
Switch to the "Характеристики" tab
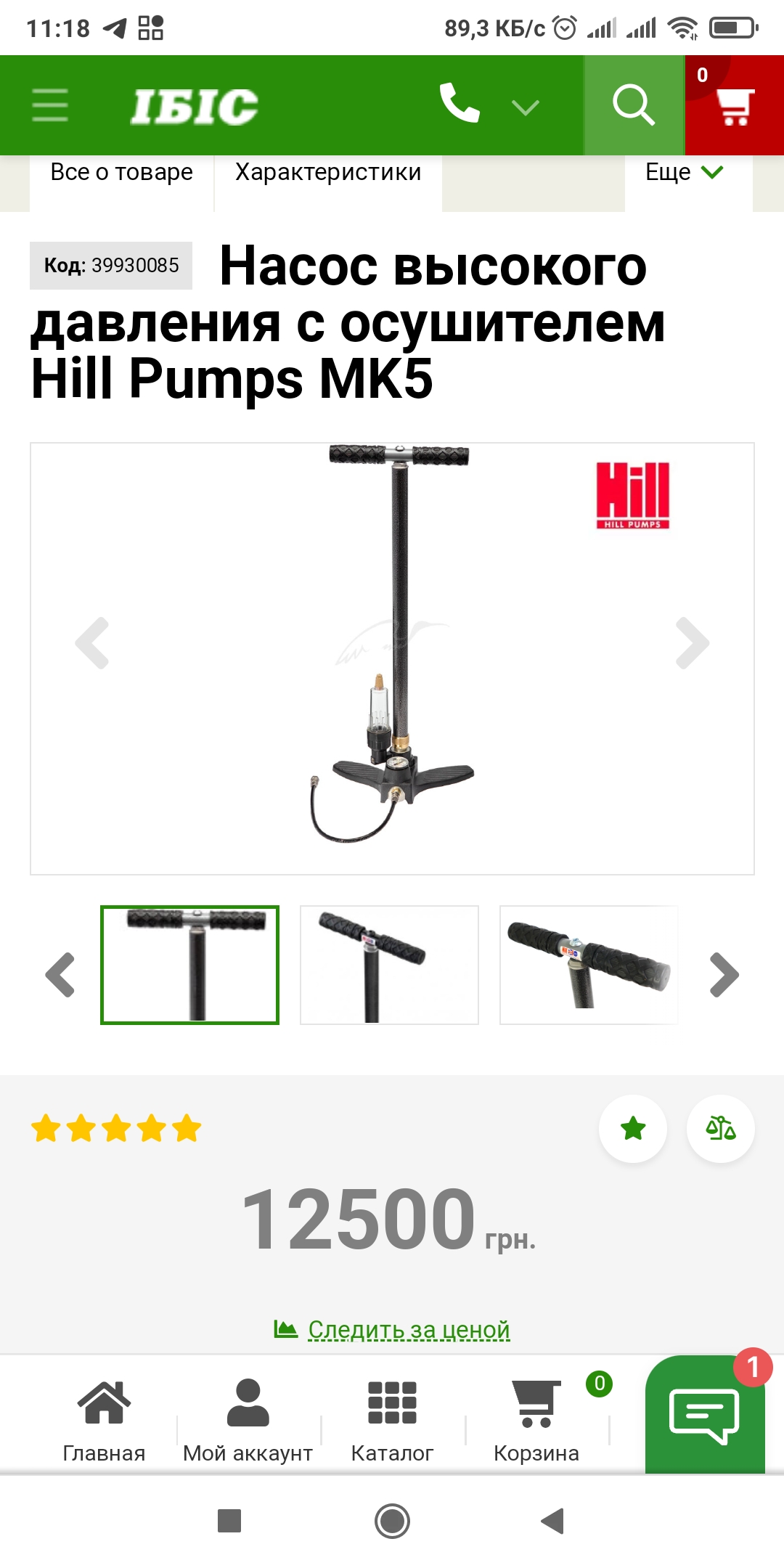pos(328,173)
